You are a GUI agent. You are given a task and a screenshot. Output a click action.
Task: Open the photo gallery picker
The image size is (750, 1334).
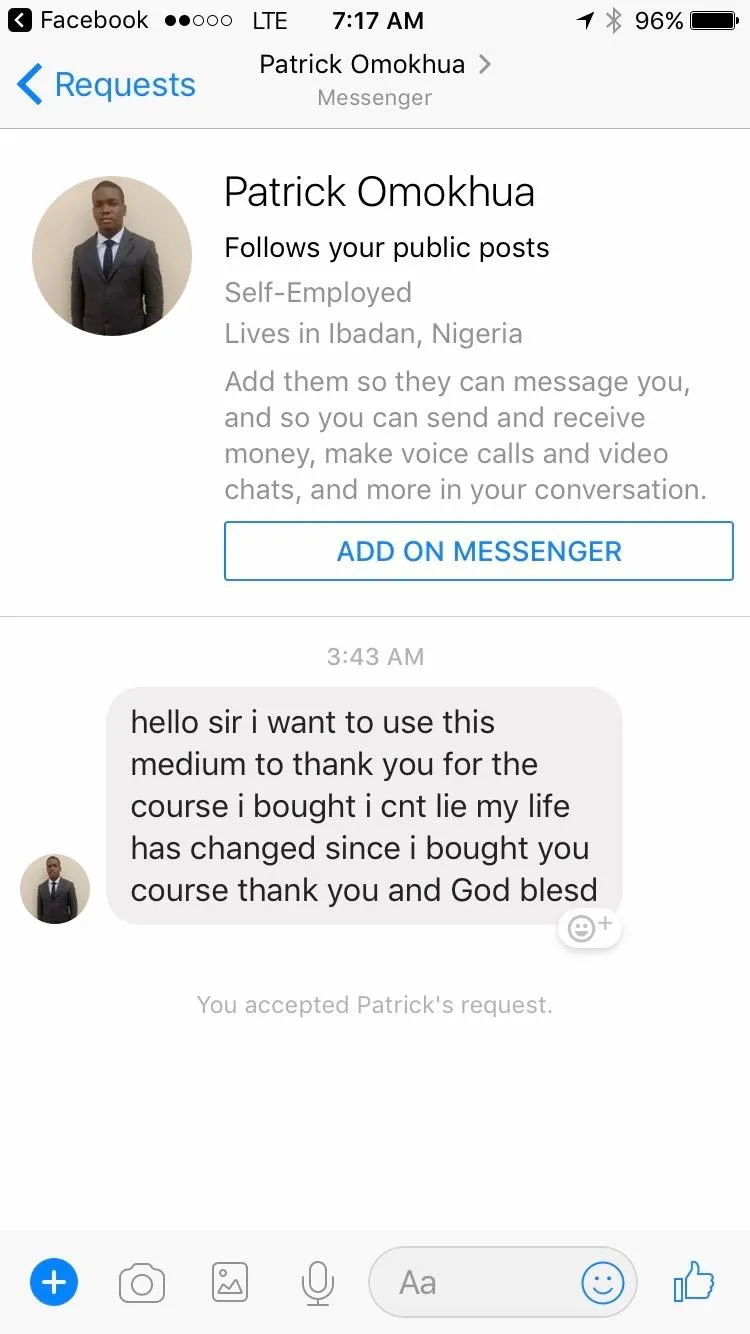[x=230, y=1282]
